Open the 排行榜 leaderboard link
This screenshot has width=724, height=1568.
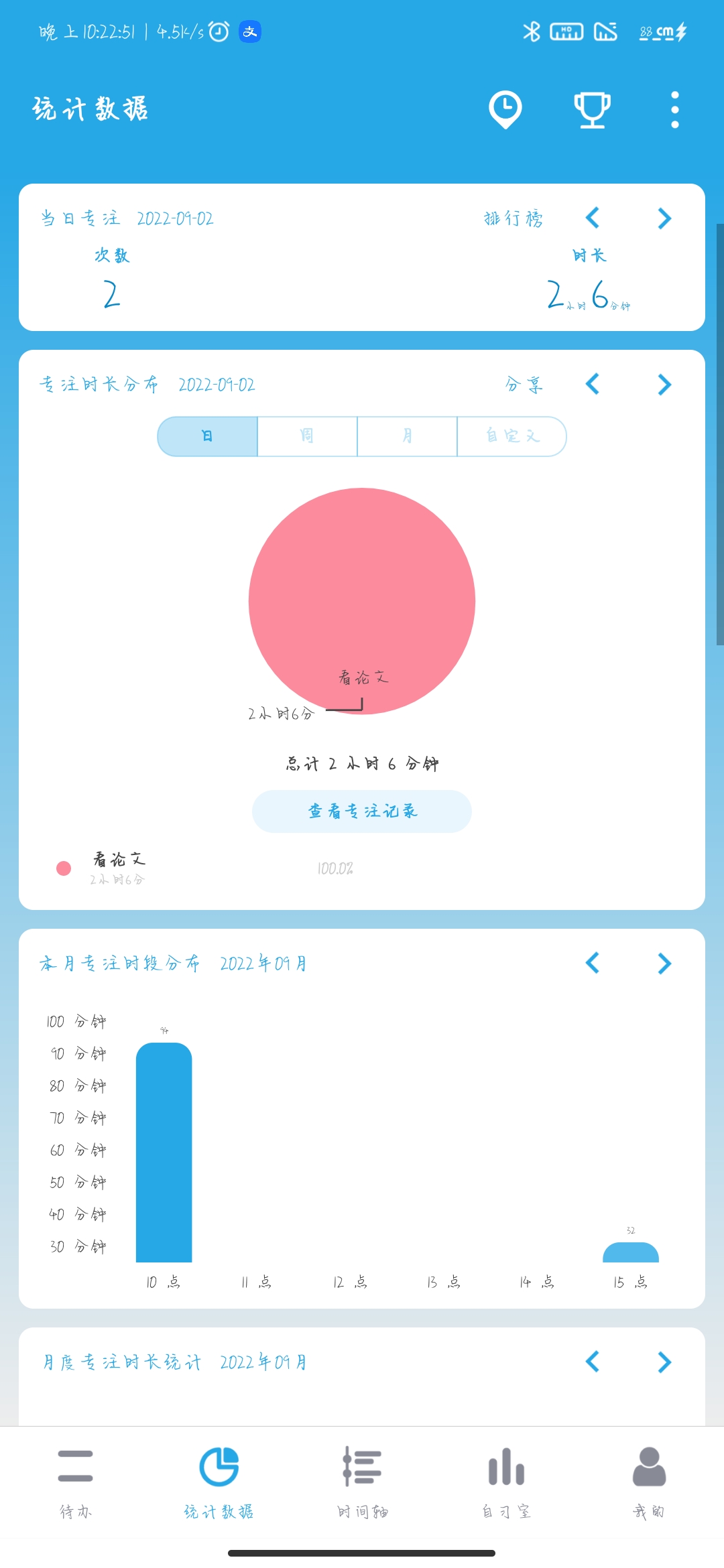[514, 218]
